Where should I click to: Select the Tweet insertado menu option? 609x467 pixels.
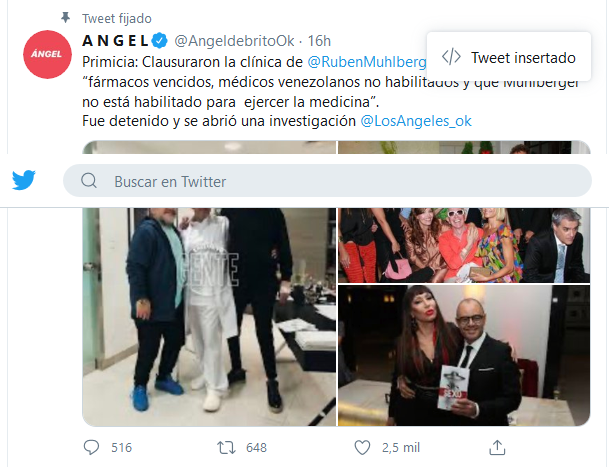pyautogui.click(x=512, y=56)
